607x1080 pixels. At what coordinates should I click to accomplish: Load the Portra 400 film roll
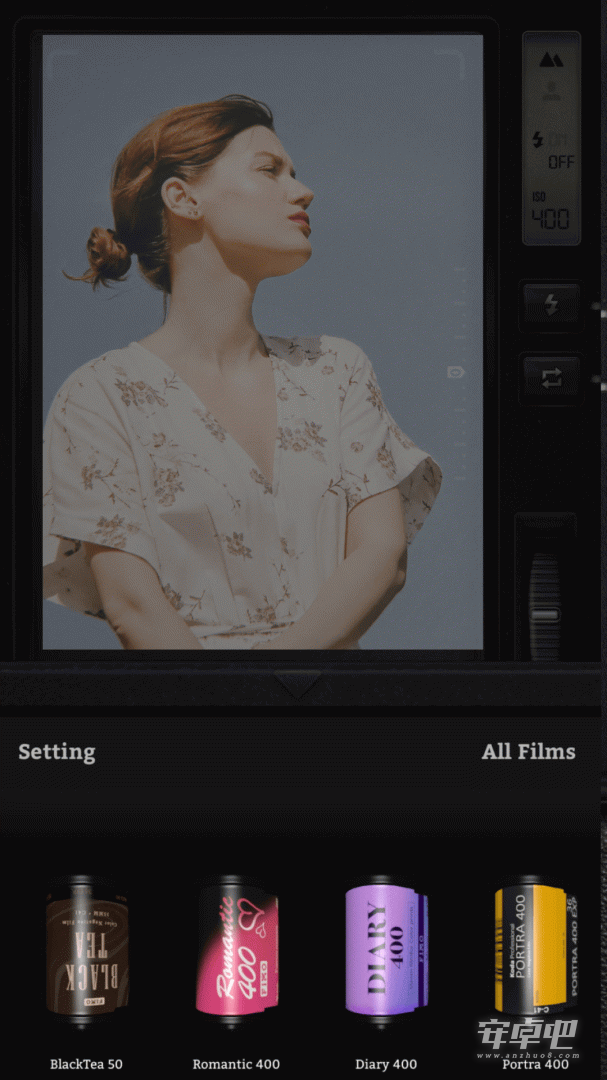coord(536,953)
